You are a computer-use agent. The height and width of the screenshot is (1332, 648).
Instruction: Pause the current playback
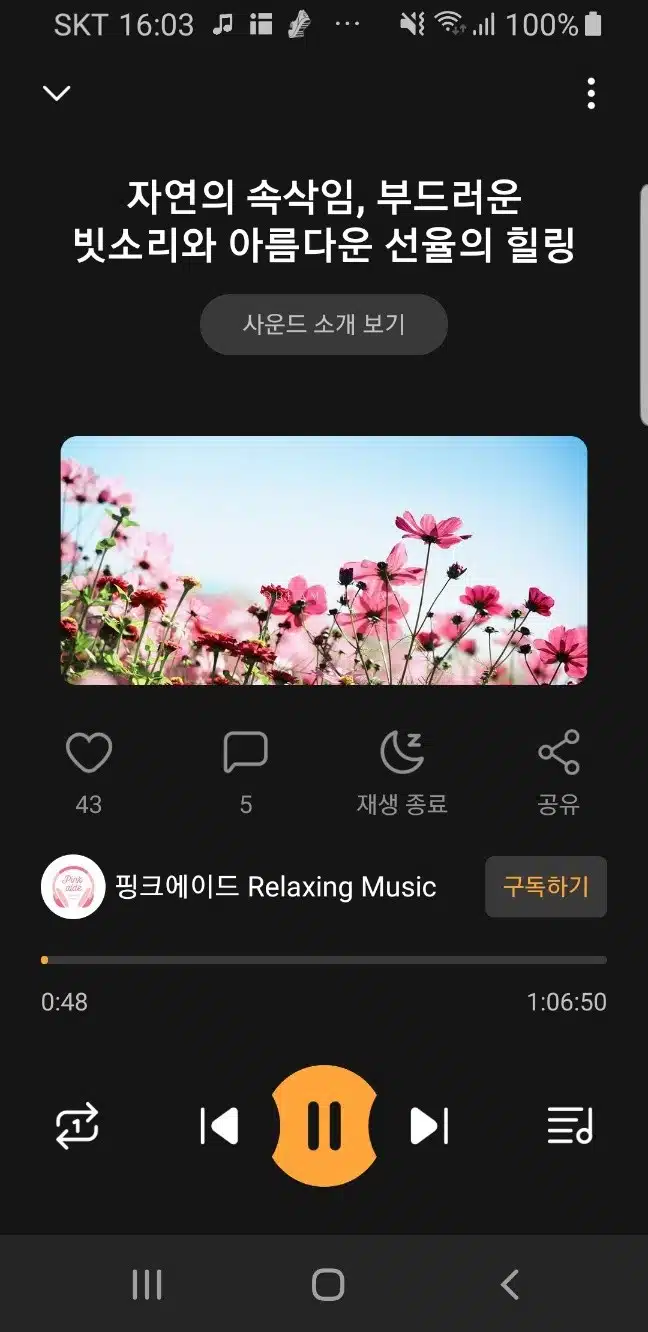[325, 1126]
